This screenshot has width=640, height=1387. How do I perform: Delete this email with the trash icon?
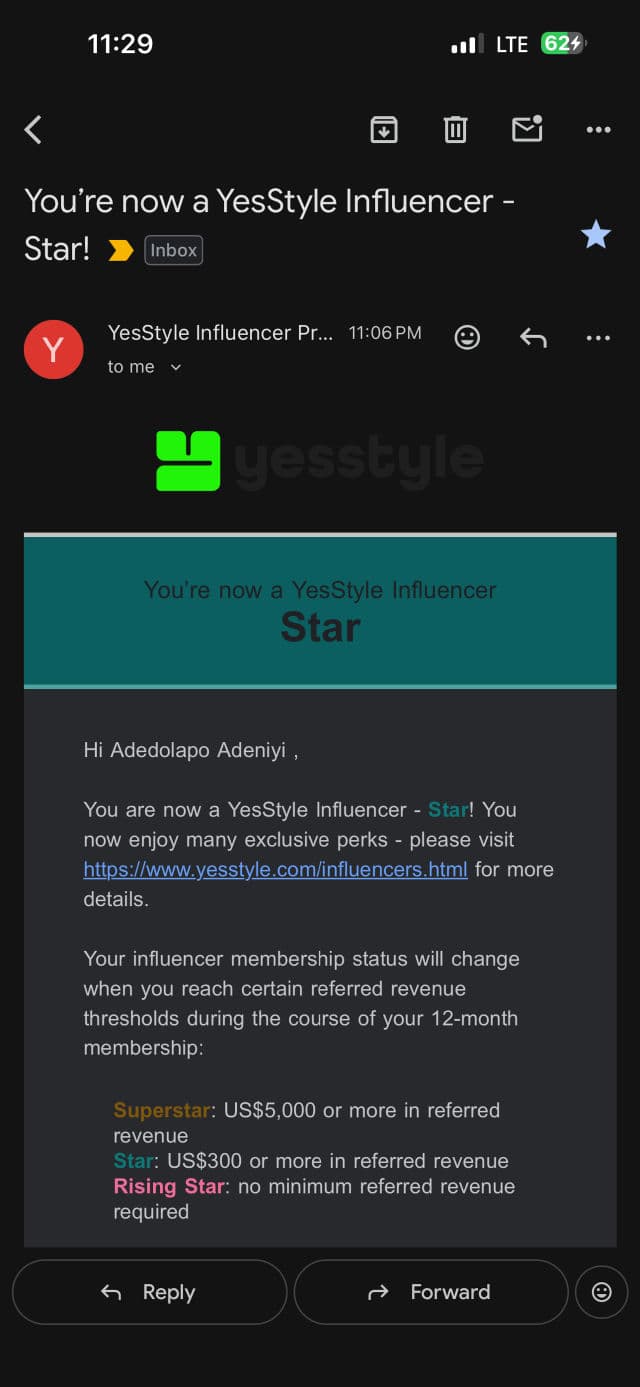455,129
